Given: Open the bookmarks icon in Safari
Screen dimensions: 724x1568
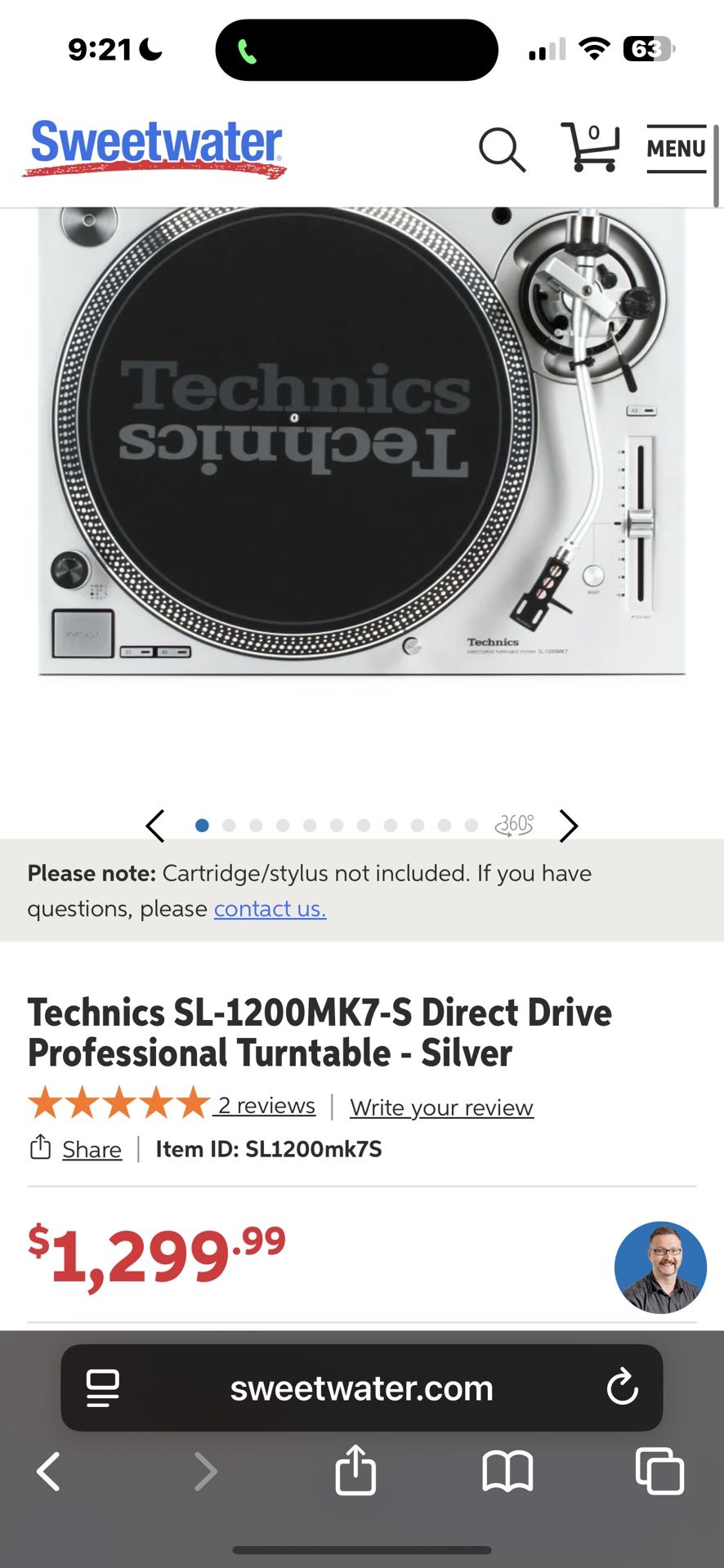Looking at the screenshot, I should pos(507,1472).
